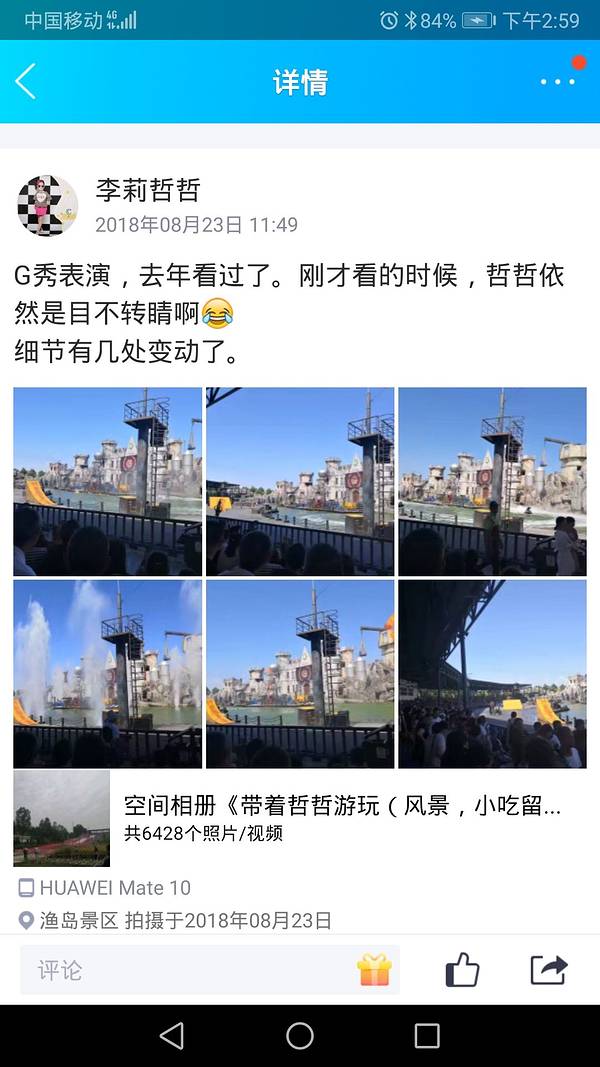Go back using the header arrow
The image size is (600, 1067).
[x=27, y=81]
